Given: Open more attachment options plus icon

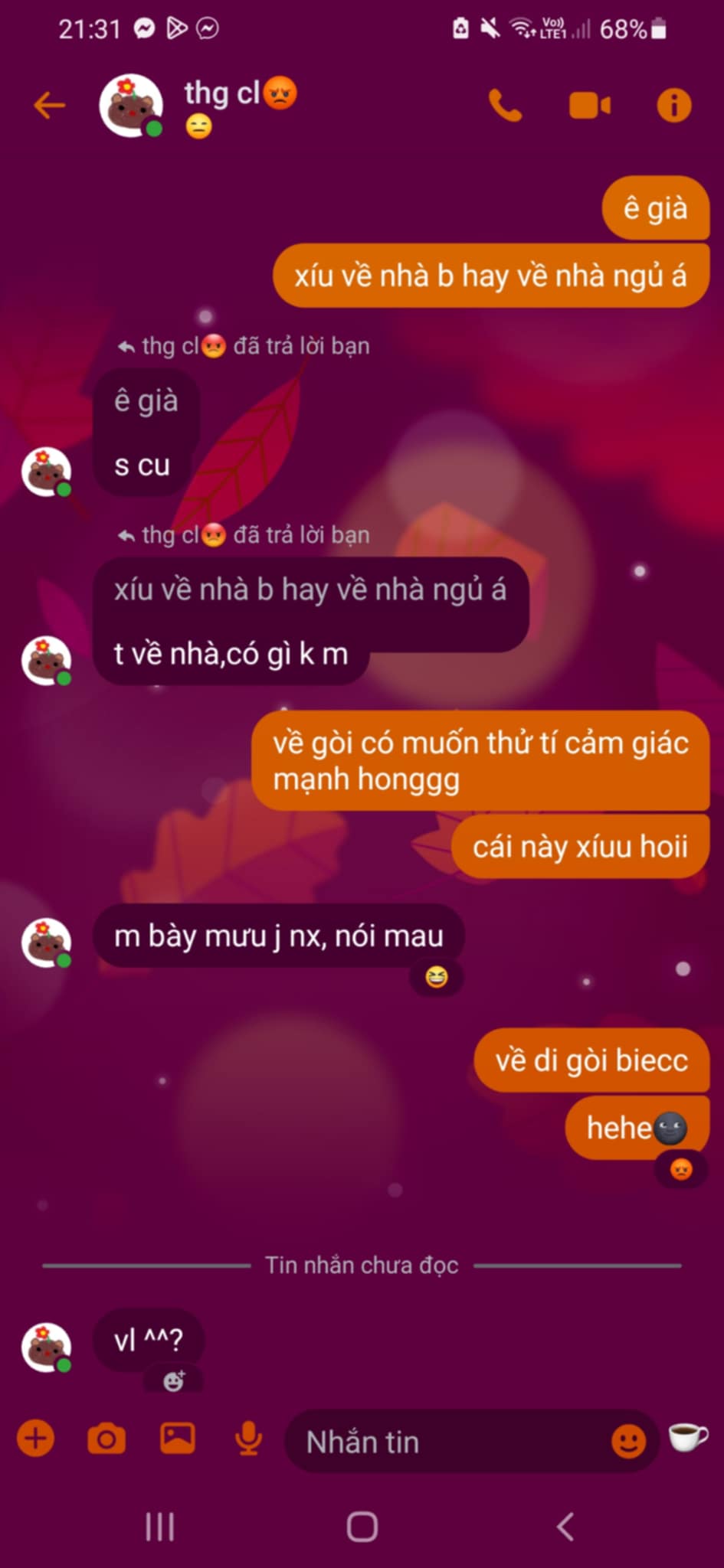Looking at the screenshot, I should 36,1439.
